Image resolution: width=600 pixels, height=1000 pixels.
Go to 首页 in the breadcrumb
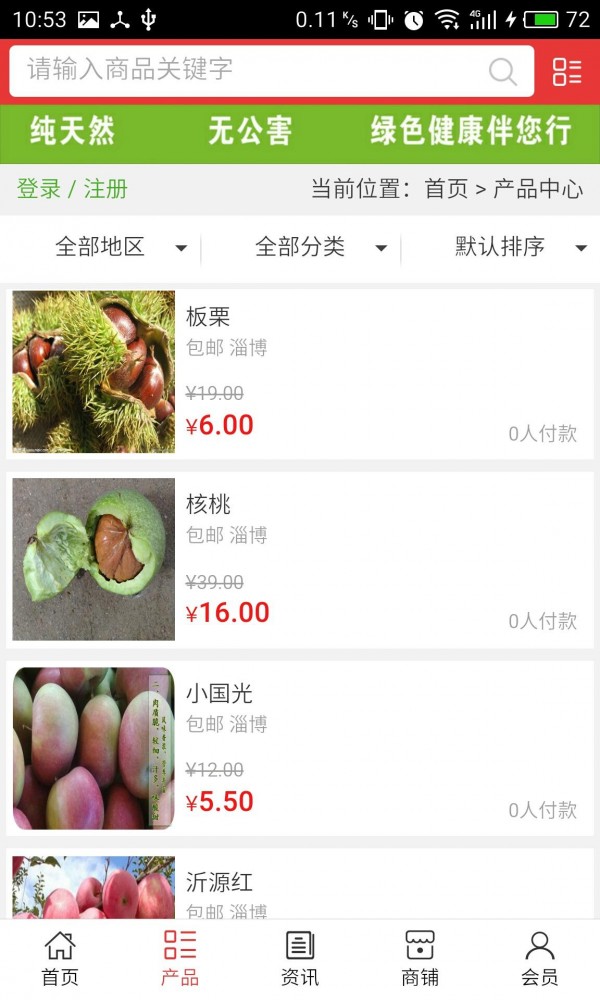click(x=446, y=189)
